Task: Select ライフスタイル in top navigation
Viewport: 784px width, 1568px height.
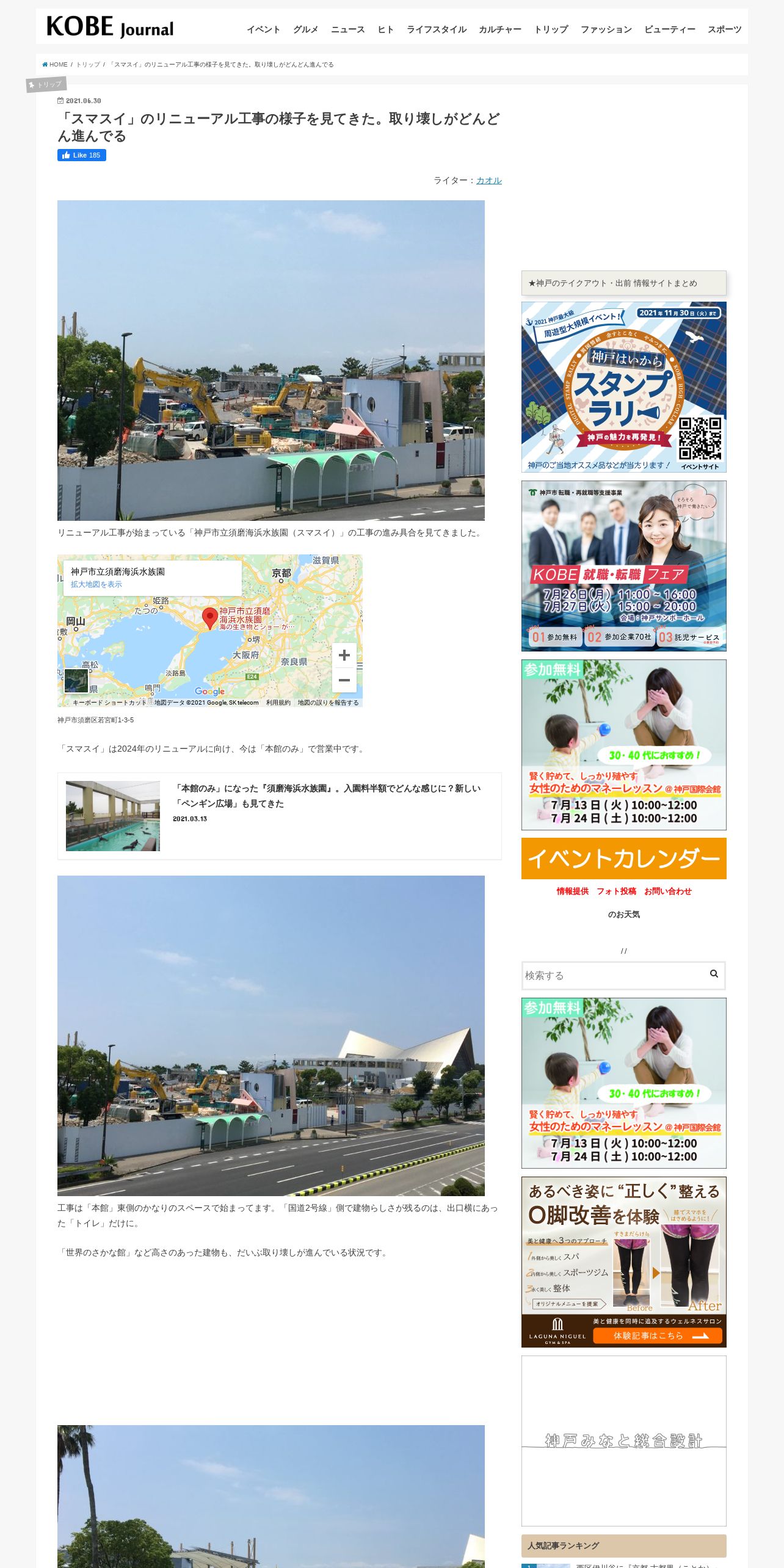Action: tap(436, 29)
